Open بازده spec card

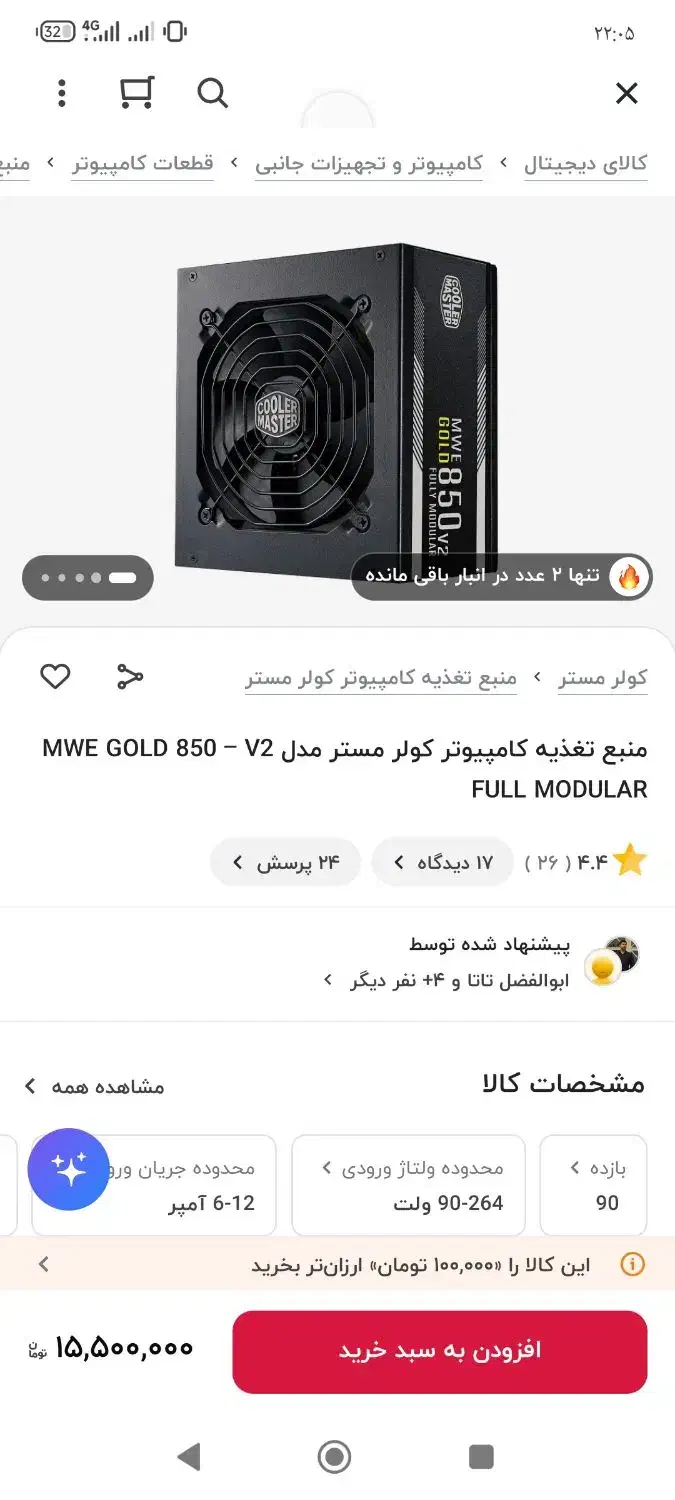coord(593,1185)
